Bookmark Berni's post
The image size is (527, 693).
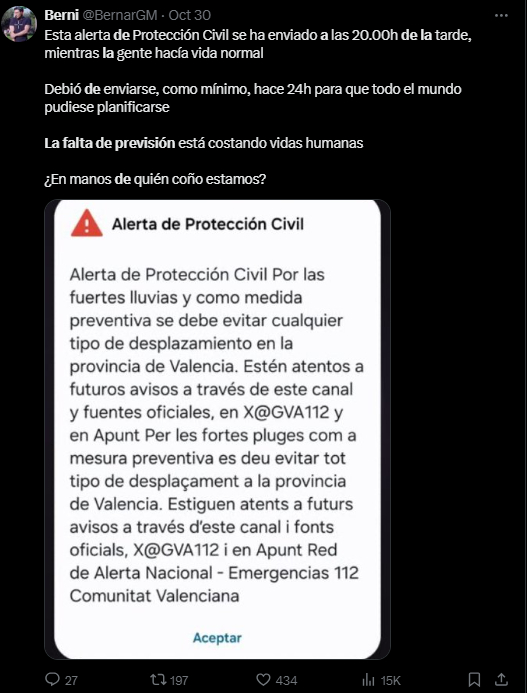coord(474,679)
